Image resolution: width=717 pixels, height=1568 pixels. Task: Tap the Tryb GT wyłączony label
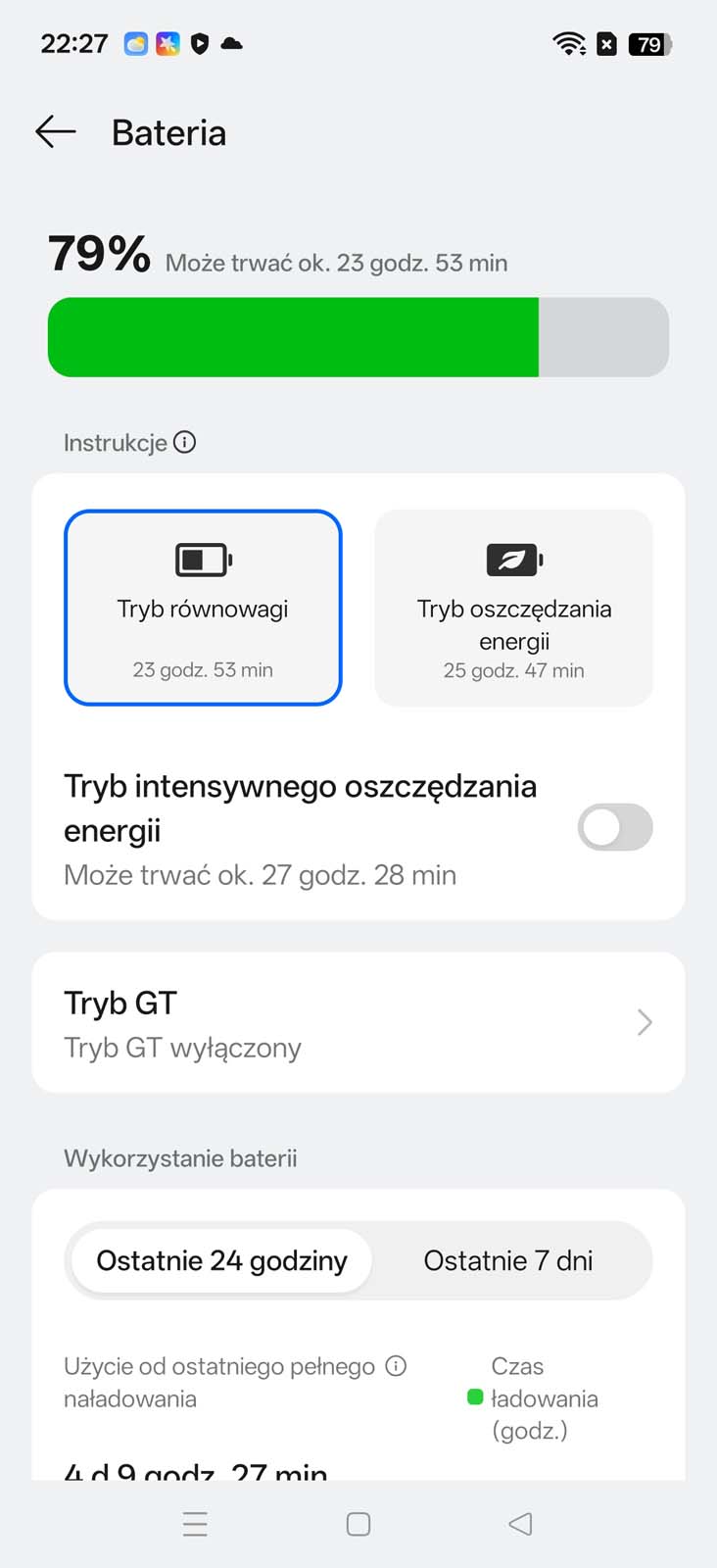point(182,1048)
